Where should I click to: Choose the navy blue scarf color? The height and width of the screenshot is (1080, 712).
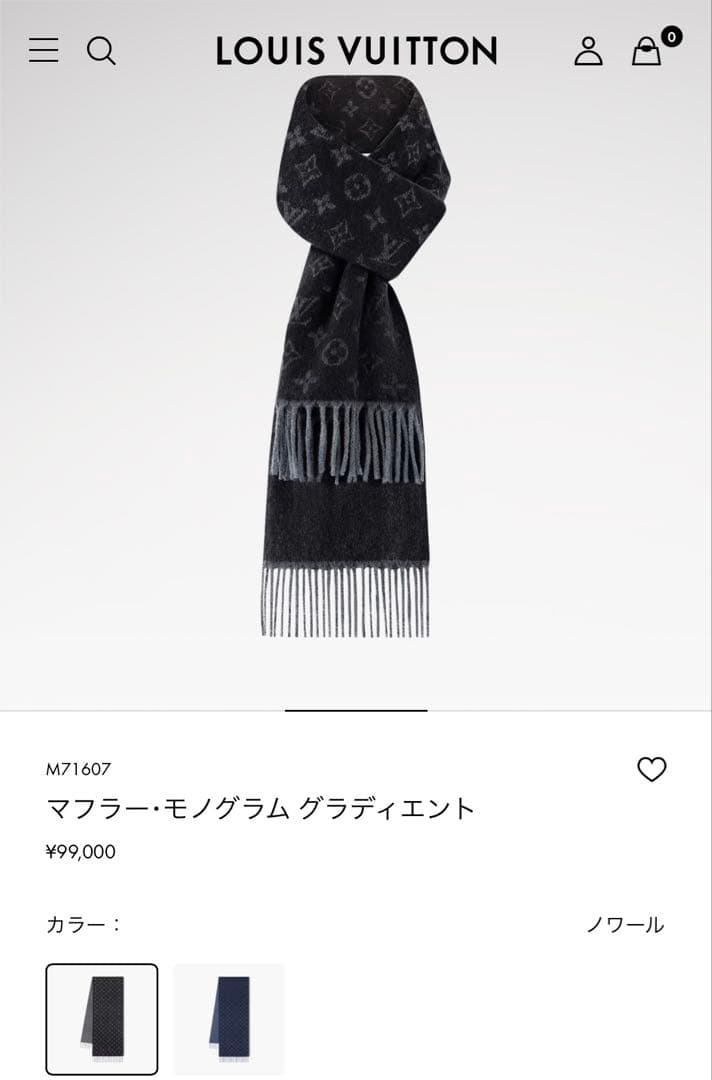tap(229, 1019)
